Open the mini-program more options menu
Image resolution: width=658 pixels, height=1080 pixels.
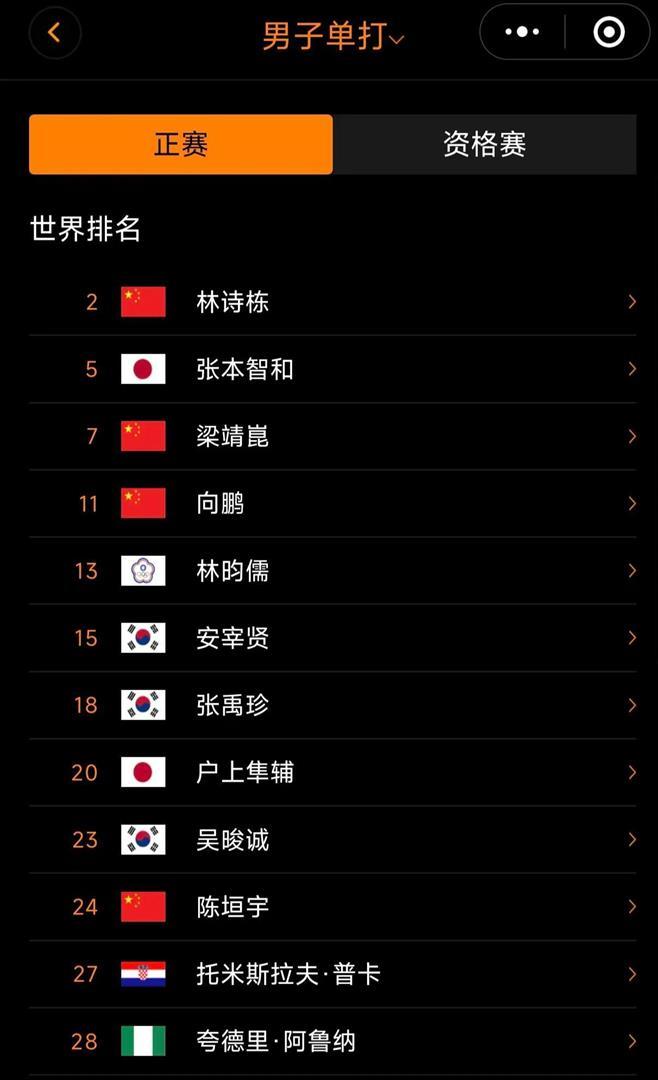pos(522,32)
